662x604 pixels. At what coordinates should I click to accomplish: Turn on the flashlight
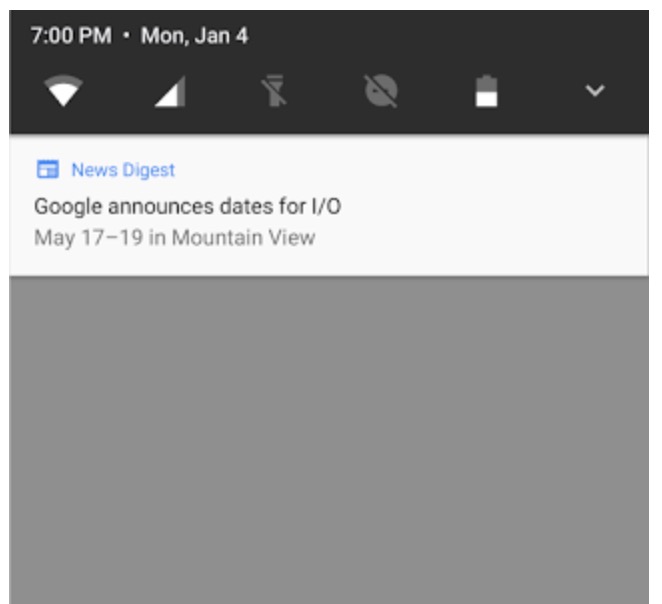pyautogui.click(x=274, y=91)
